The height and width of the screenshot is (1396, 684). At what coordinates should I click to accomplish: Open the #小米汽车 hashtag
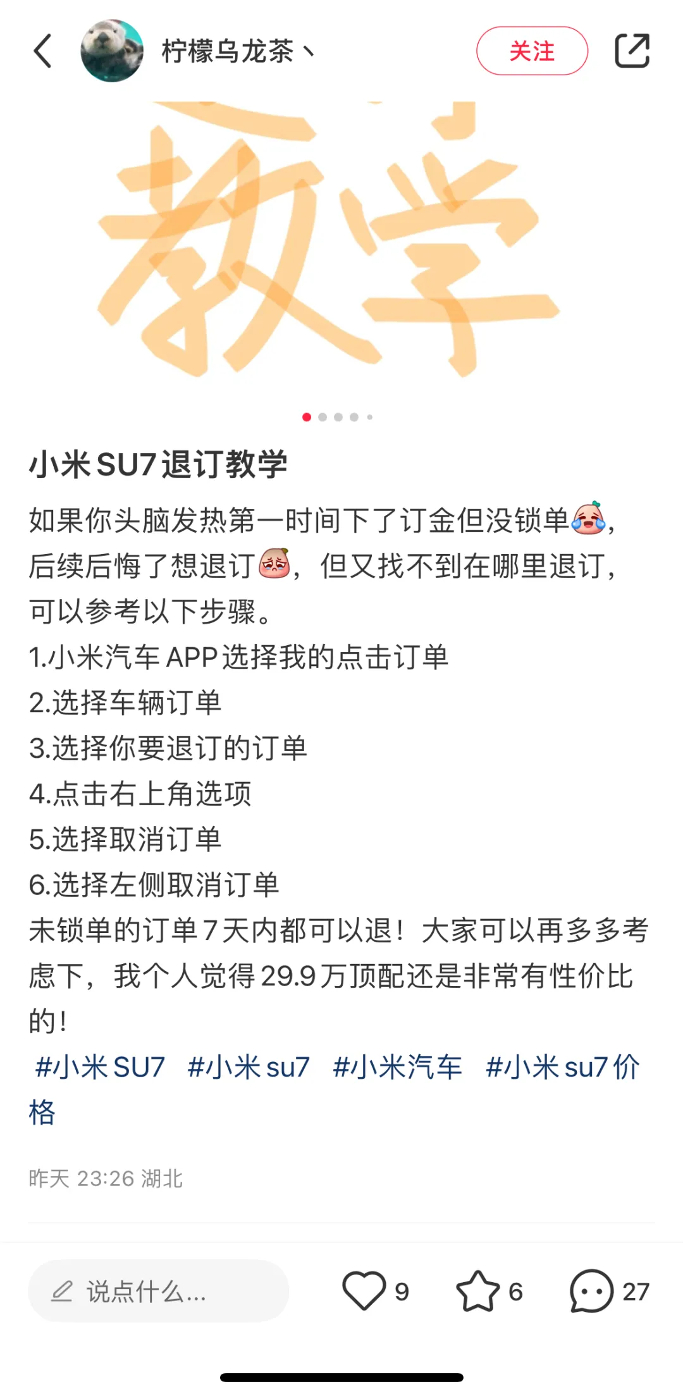point(398,1067)
